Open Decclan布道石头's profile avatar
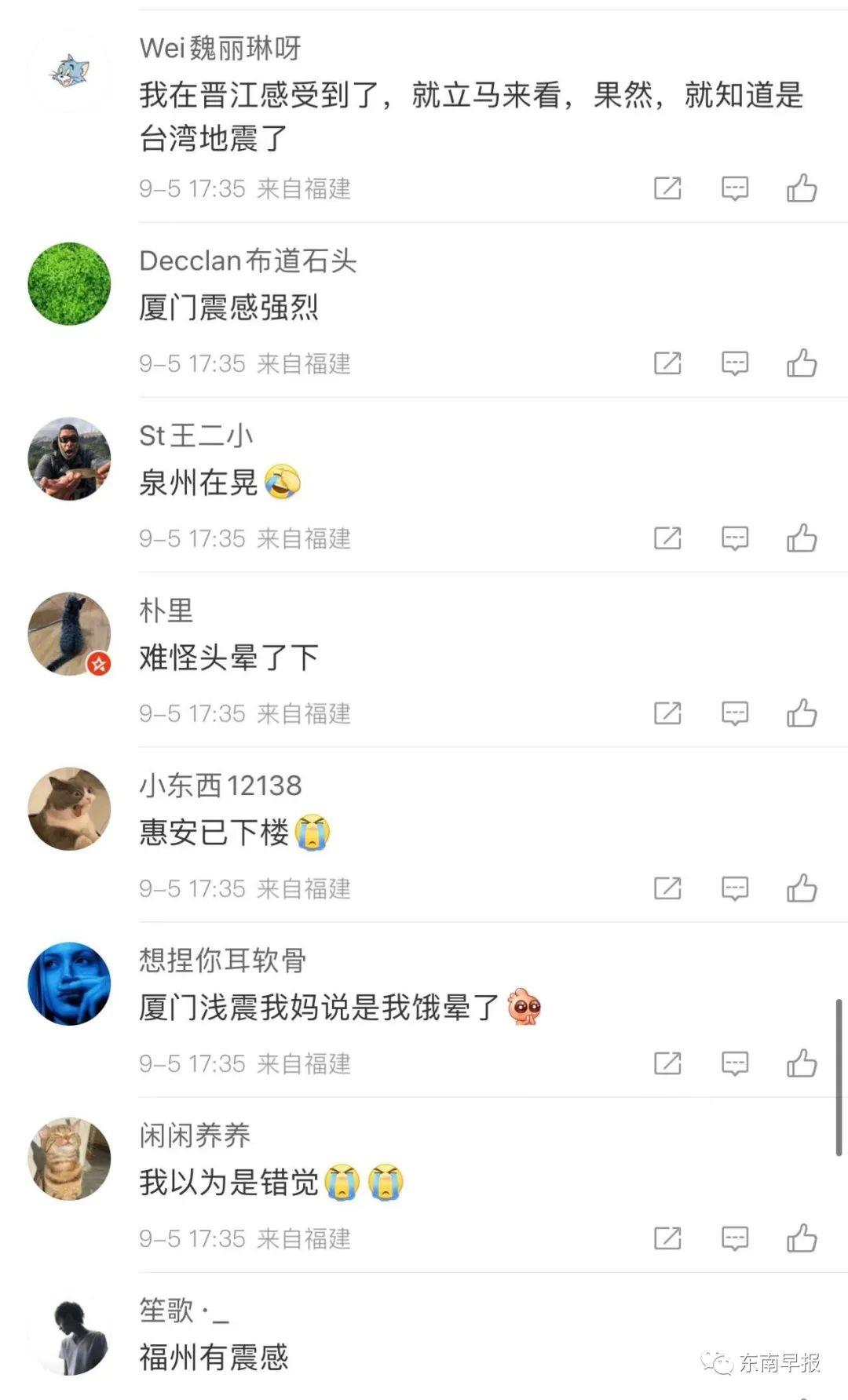The width and height of the screenshot is (848, 1400). click(x=69, y=284)
